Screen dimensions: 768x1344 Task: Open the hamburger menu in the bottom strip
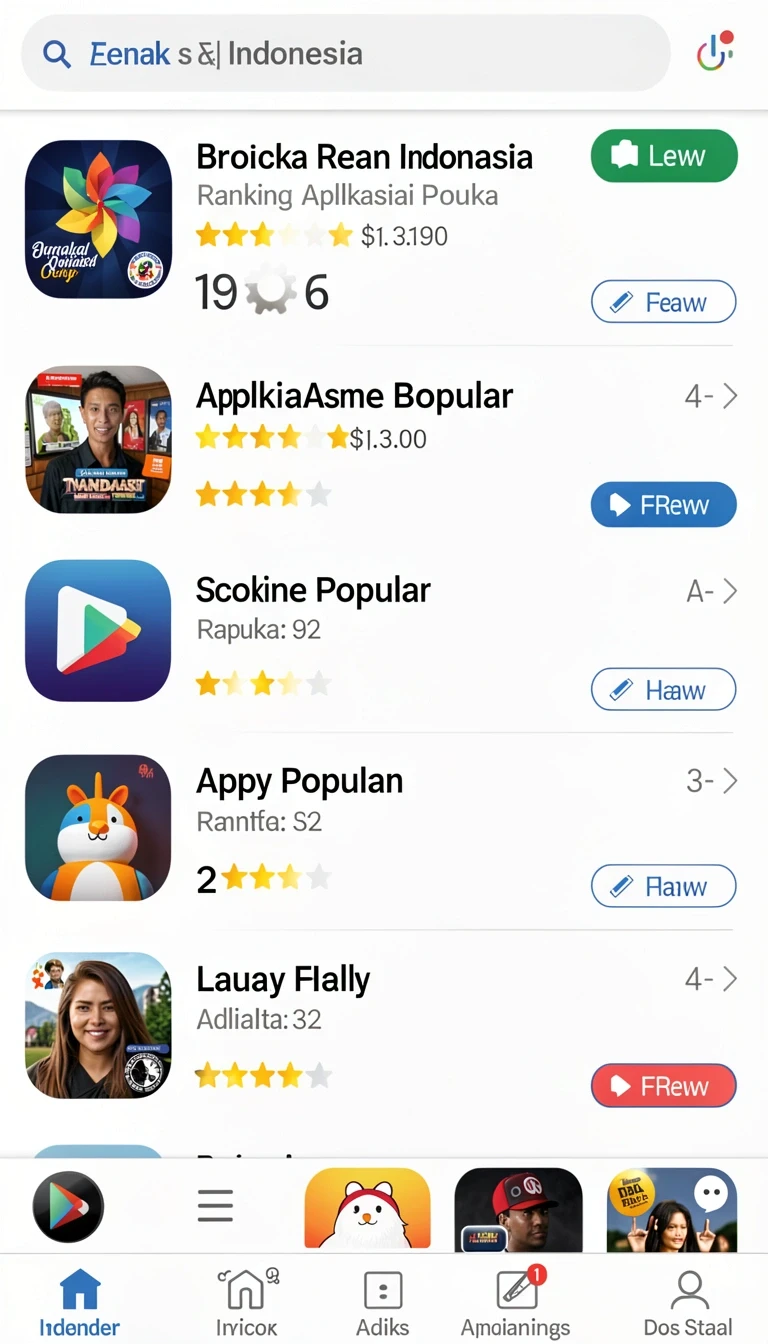tap(215, 1207)
